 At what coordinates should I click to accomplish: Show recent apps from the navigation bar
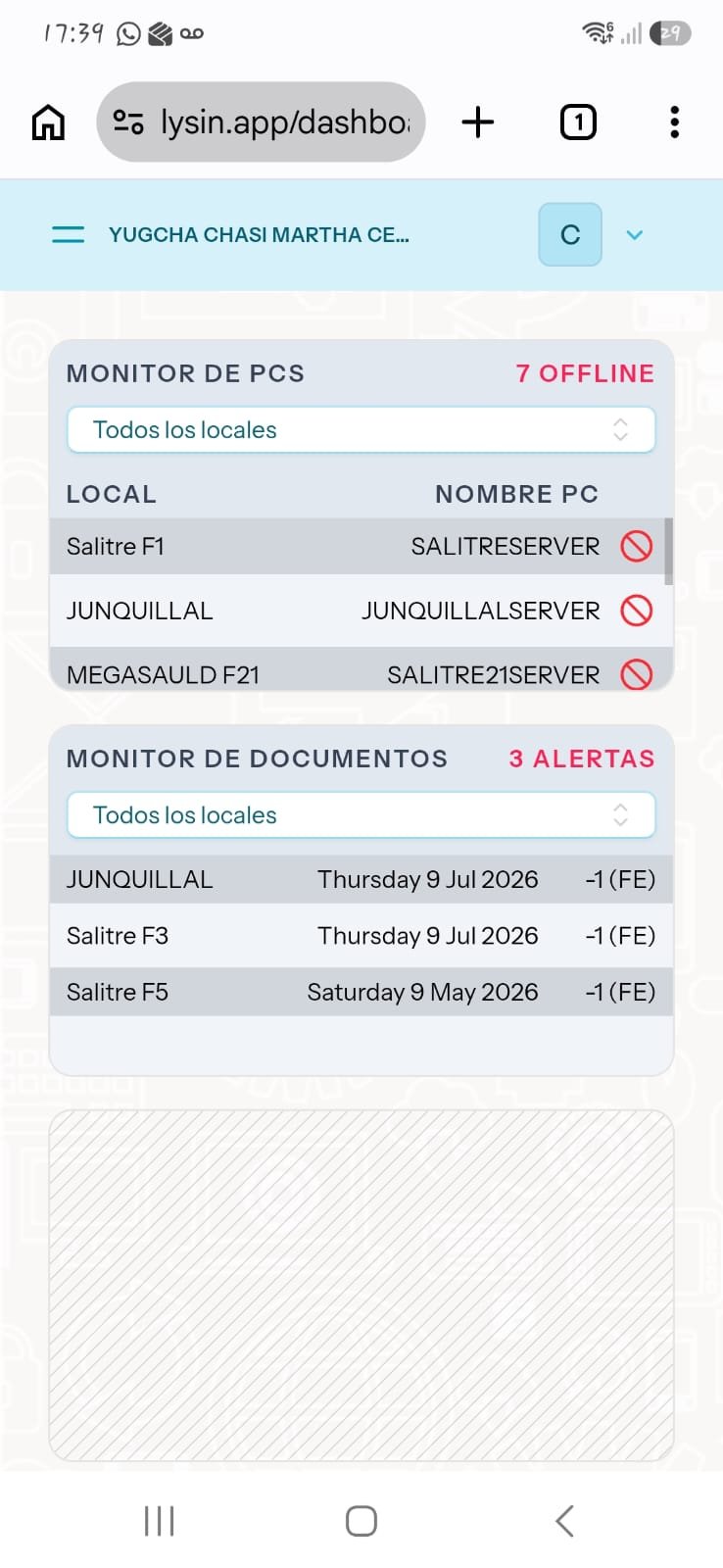coord(159,1521)
